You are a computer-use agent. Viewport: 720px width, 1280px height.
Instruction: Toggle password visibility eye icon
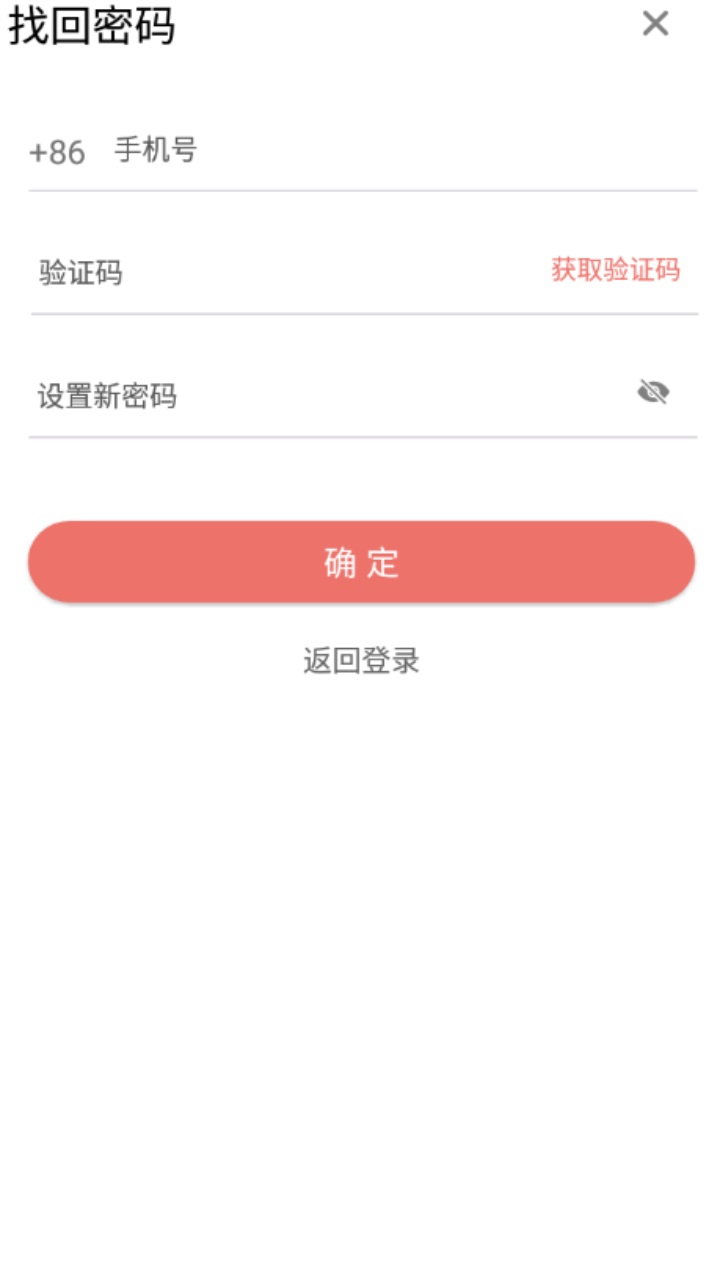[x=653, y=392]
